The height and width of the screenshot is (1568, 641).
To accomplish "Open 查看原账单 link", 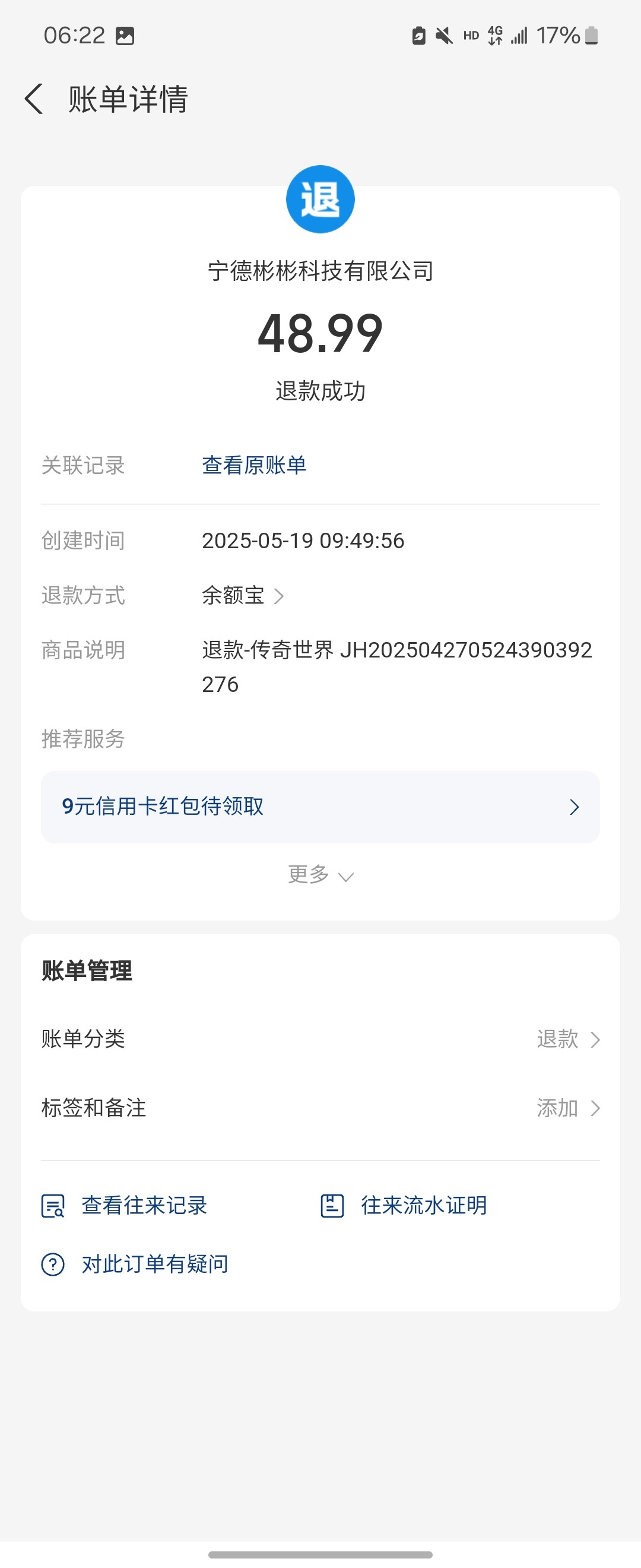I will [253, 466].
